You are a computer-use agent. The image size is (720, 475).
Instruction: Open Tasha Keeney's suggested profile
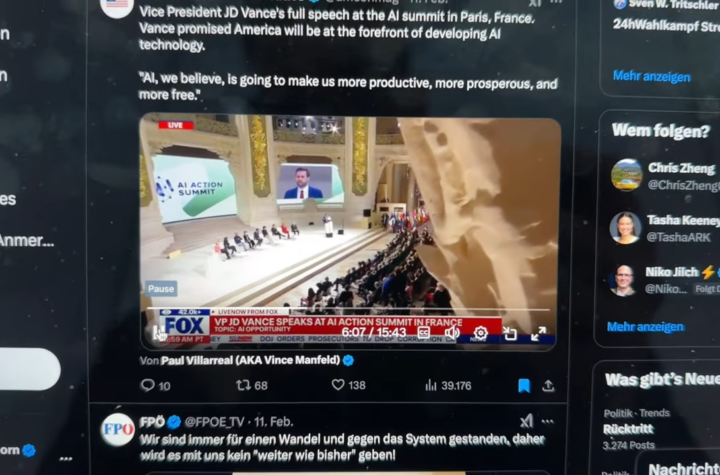point(682,220)
